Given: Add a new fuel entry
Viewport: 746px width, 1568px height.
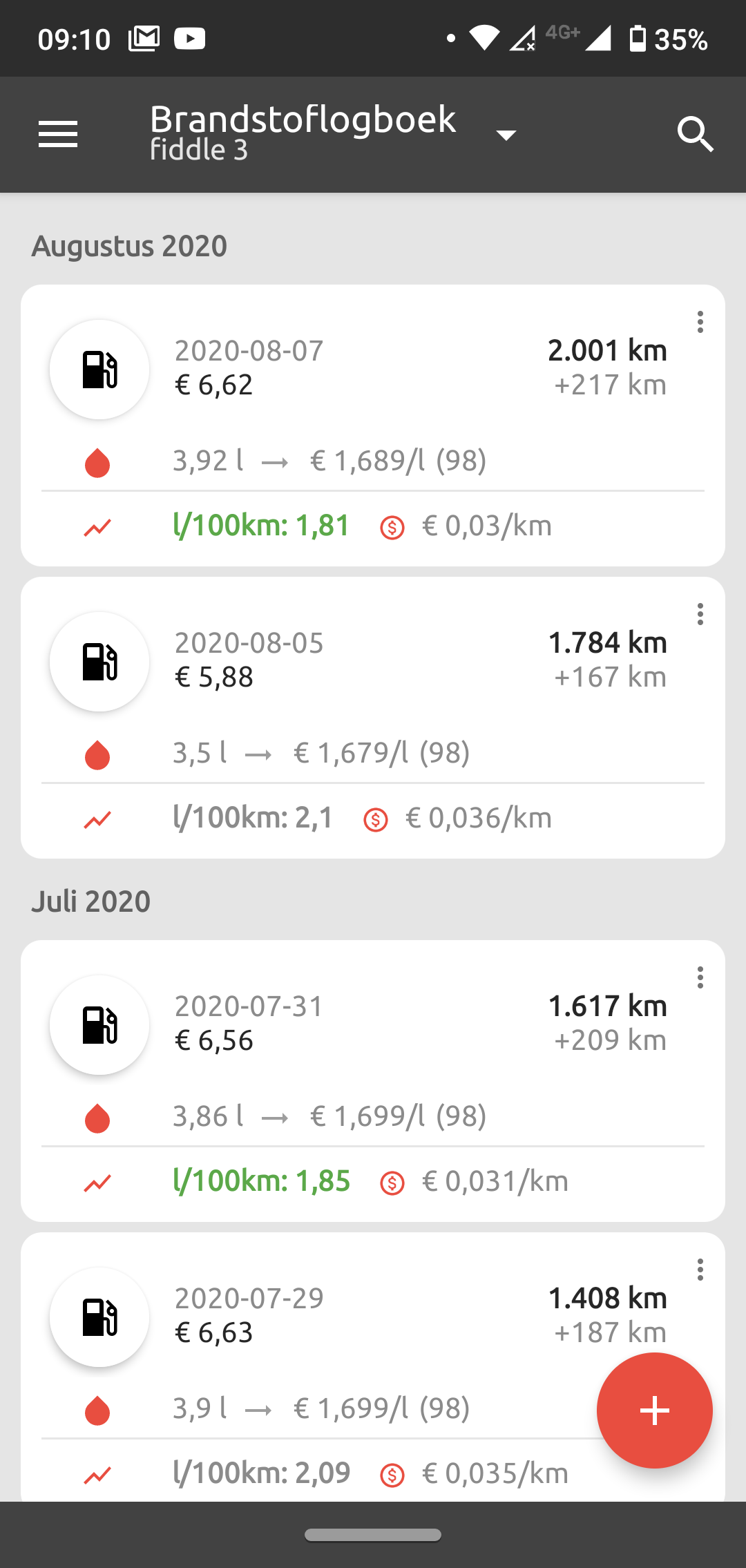Looking at the screenshot, I should pyautogui.click(x=654, y=1411).
